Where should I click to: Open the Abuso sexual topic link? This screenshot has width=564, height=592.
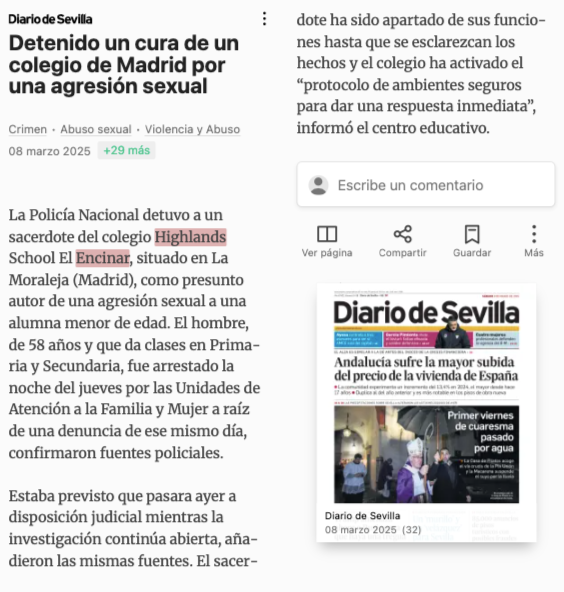(96, 129)
